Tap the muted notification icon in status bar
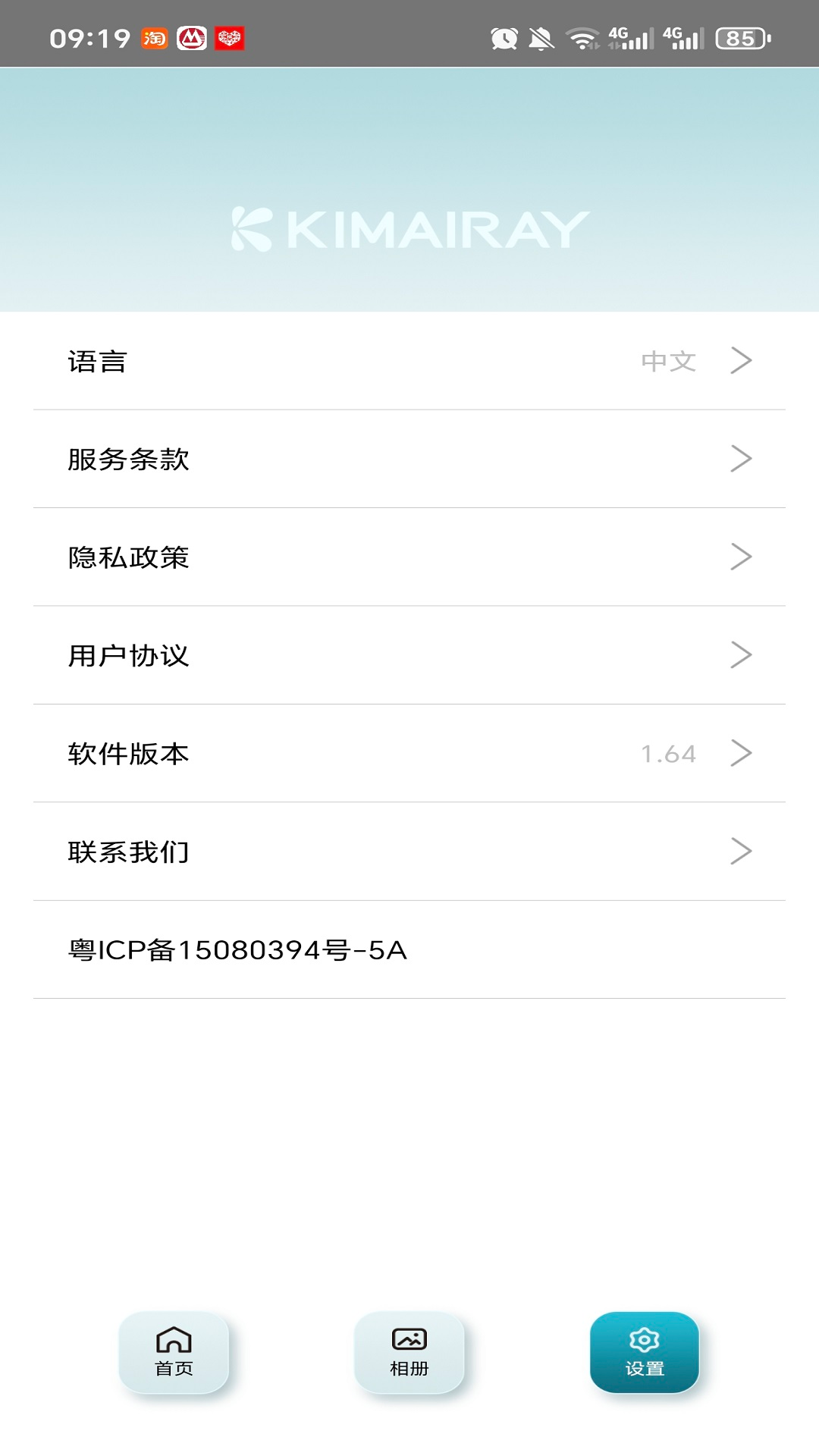Image resolution: width=819 pixels, height=1456 pixels. 540,36
